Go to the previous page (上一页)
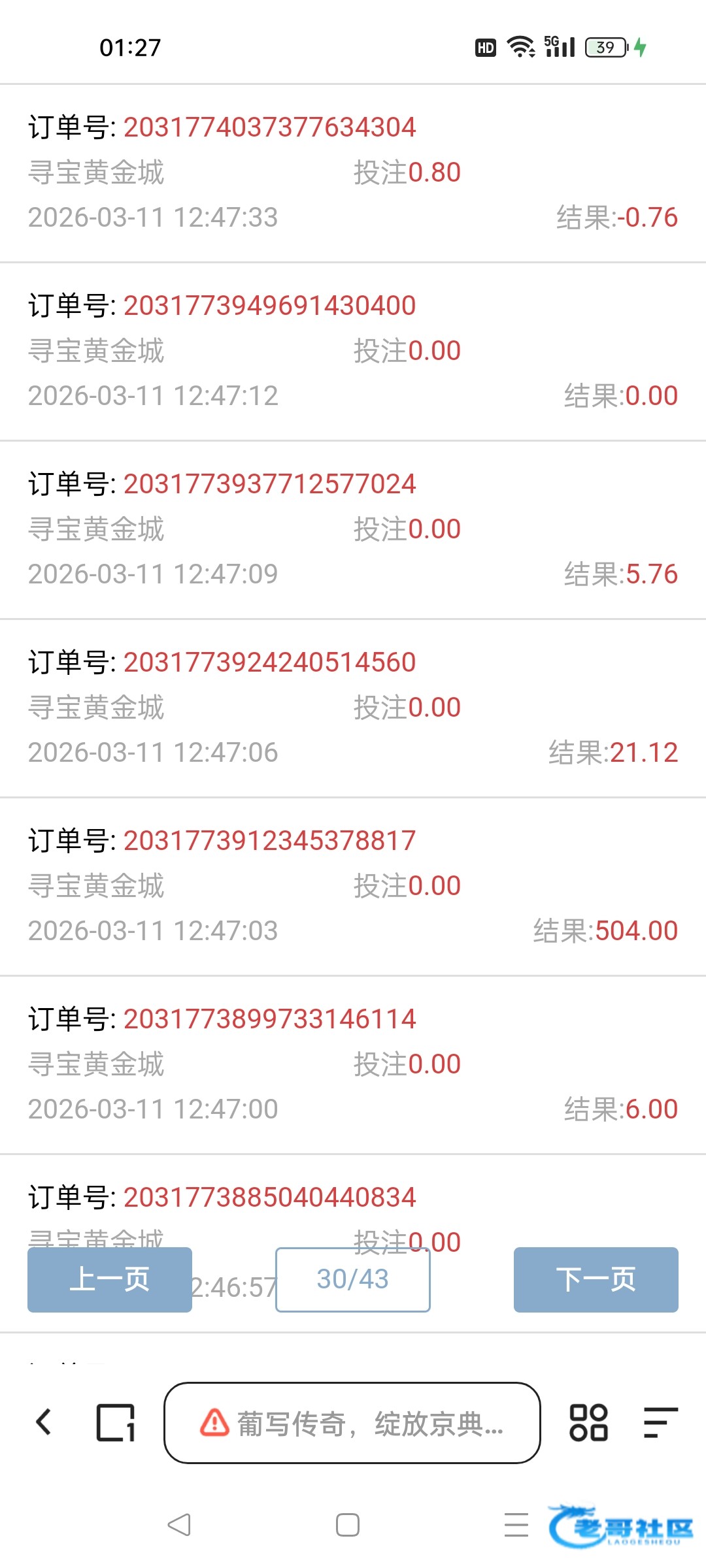This screenshot has width=706, height=1568. point(110,1279)
